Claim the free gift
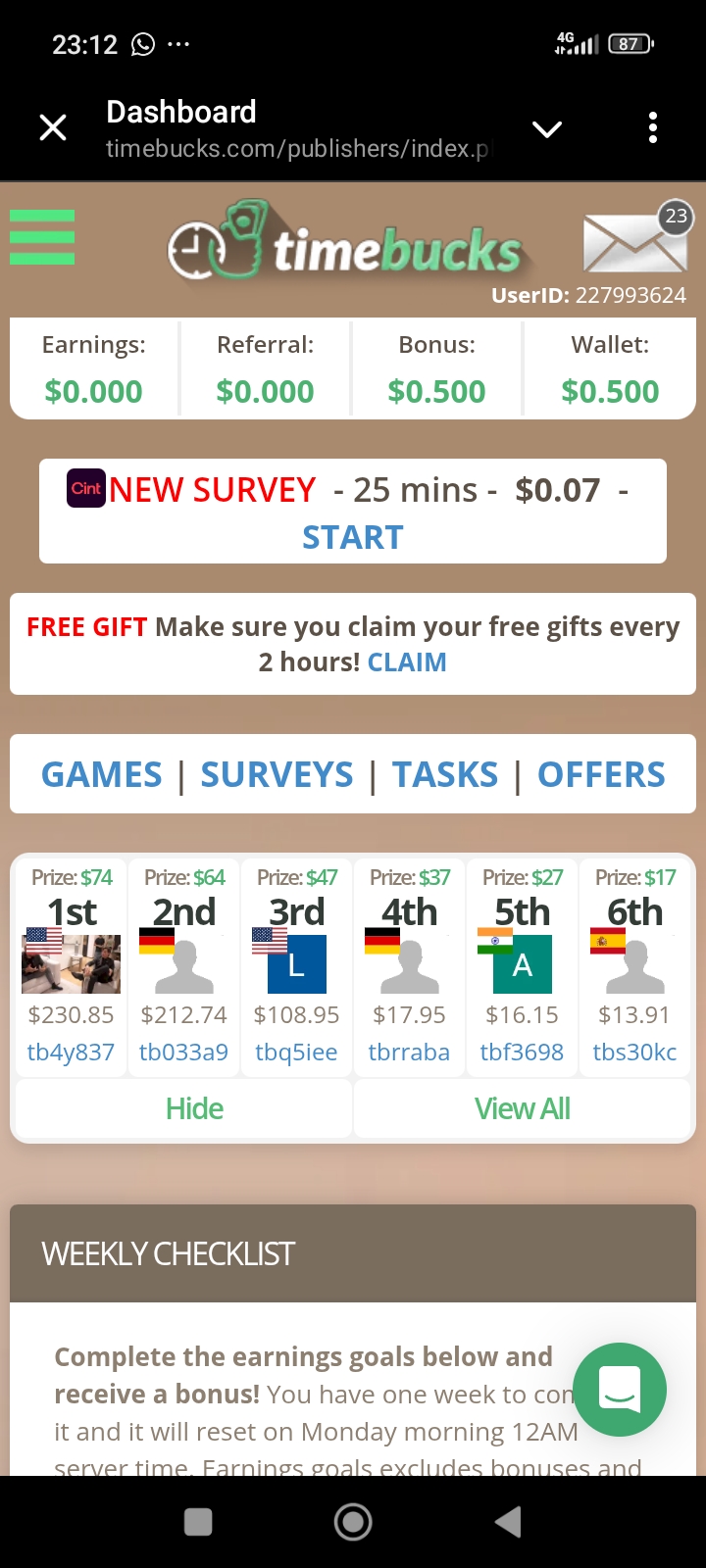 [407, 662]
